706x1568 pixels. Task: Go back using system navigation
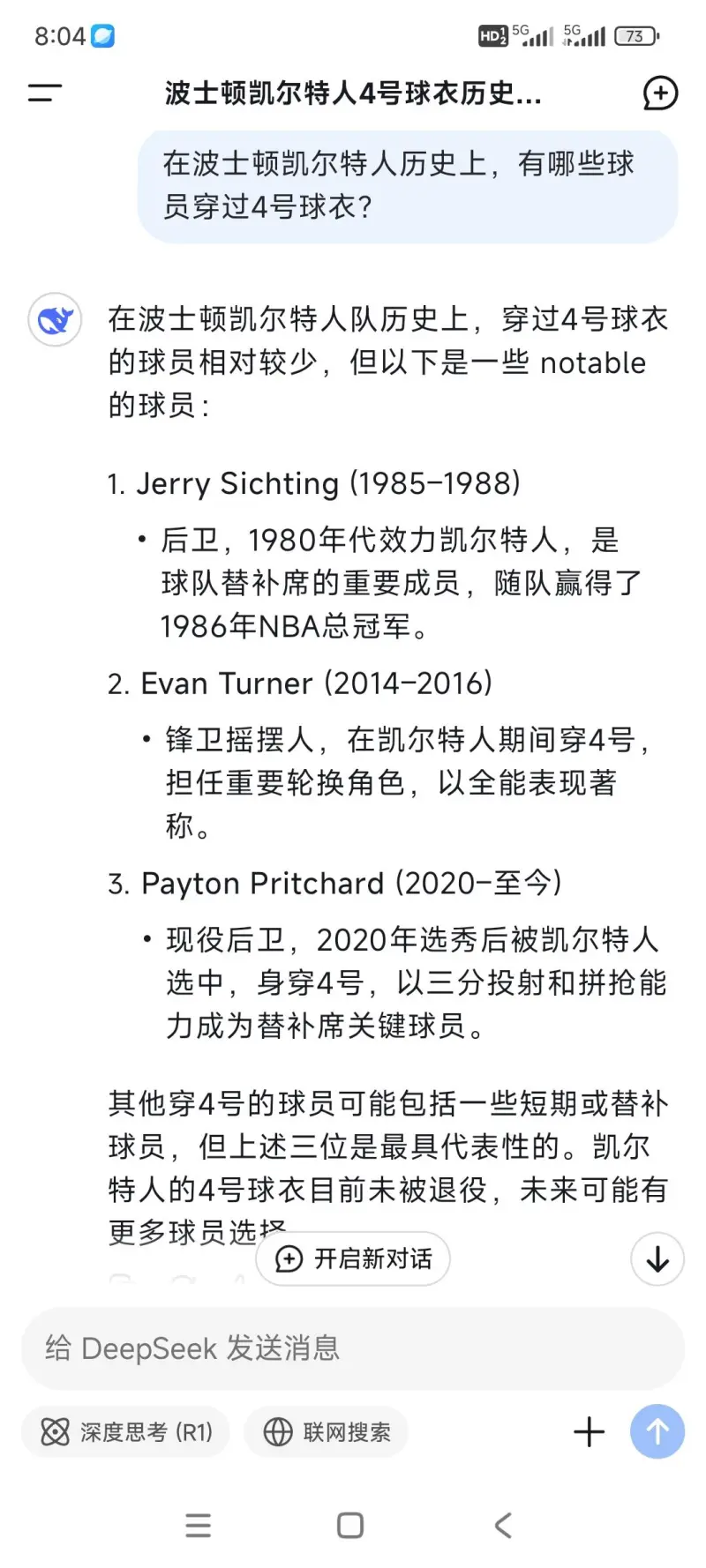click(503, 1526)
